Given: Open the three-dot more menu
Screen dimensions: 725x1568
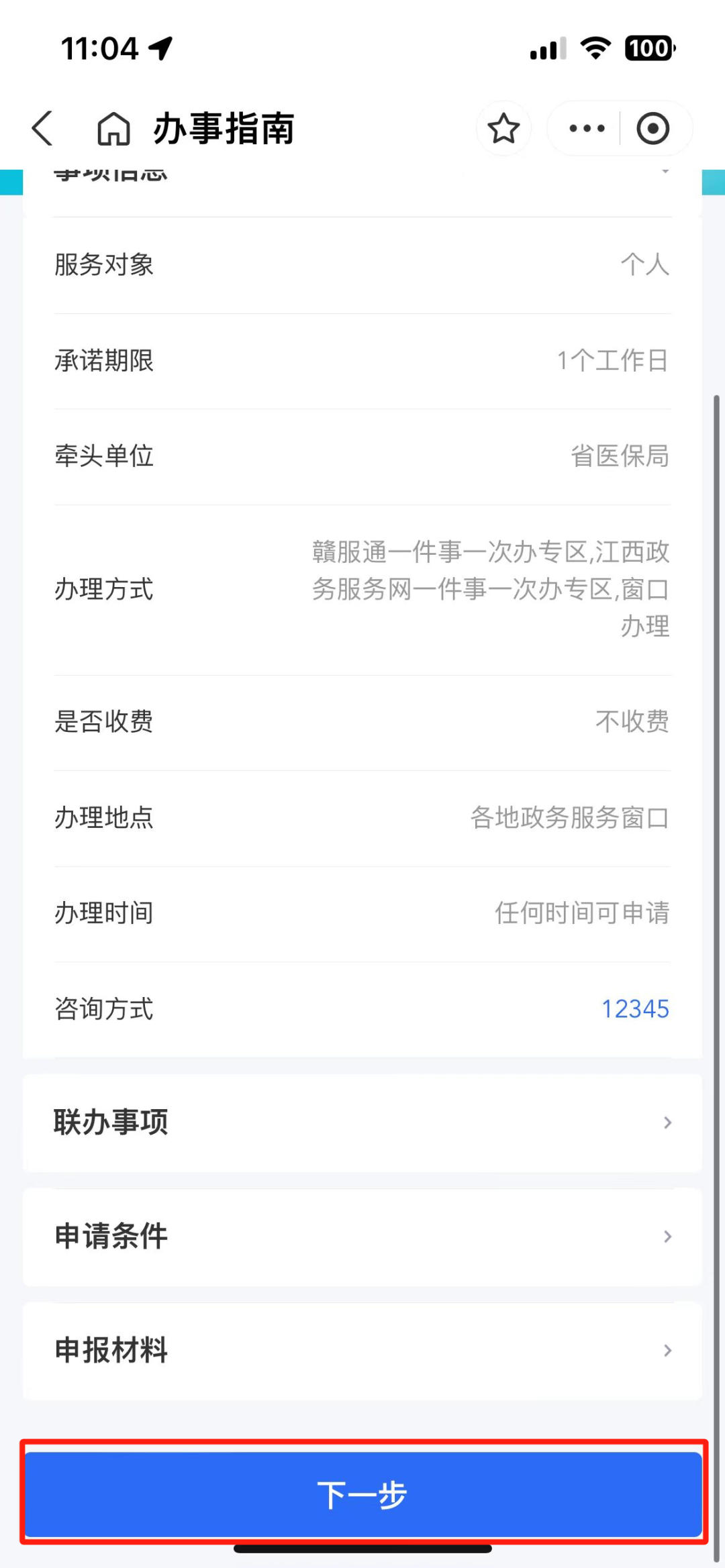Looking at the screenshot, I should pos(586,128).
